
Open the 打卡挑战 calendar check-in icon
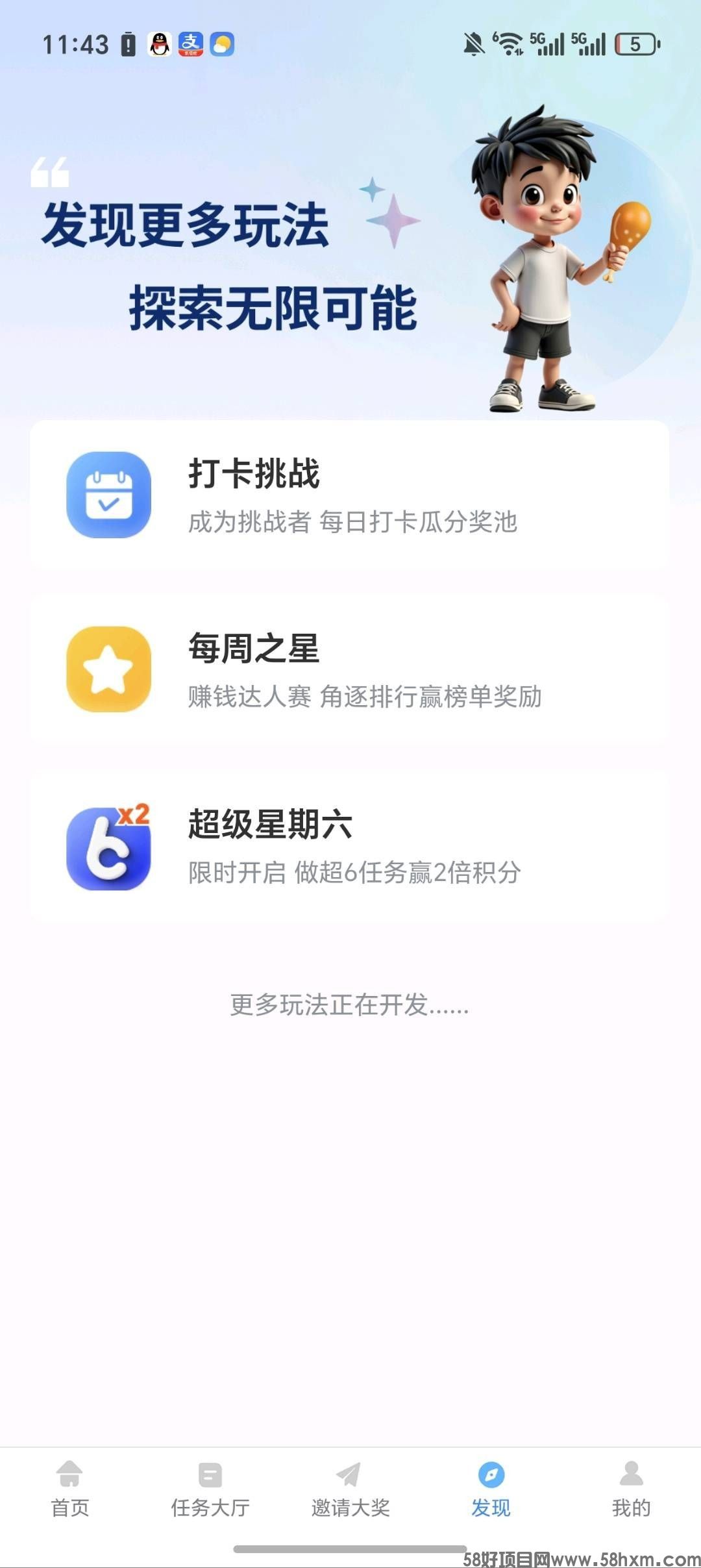(x=109, y=495)
